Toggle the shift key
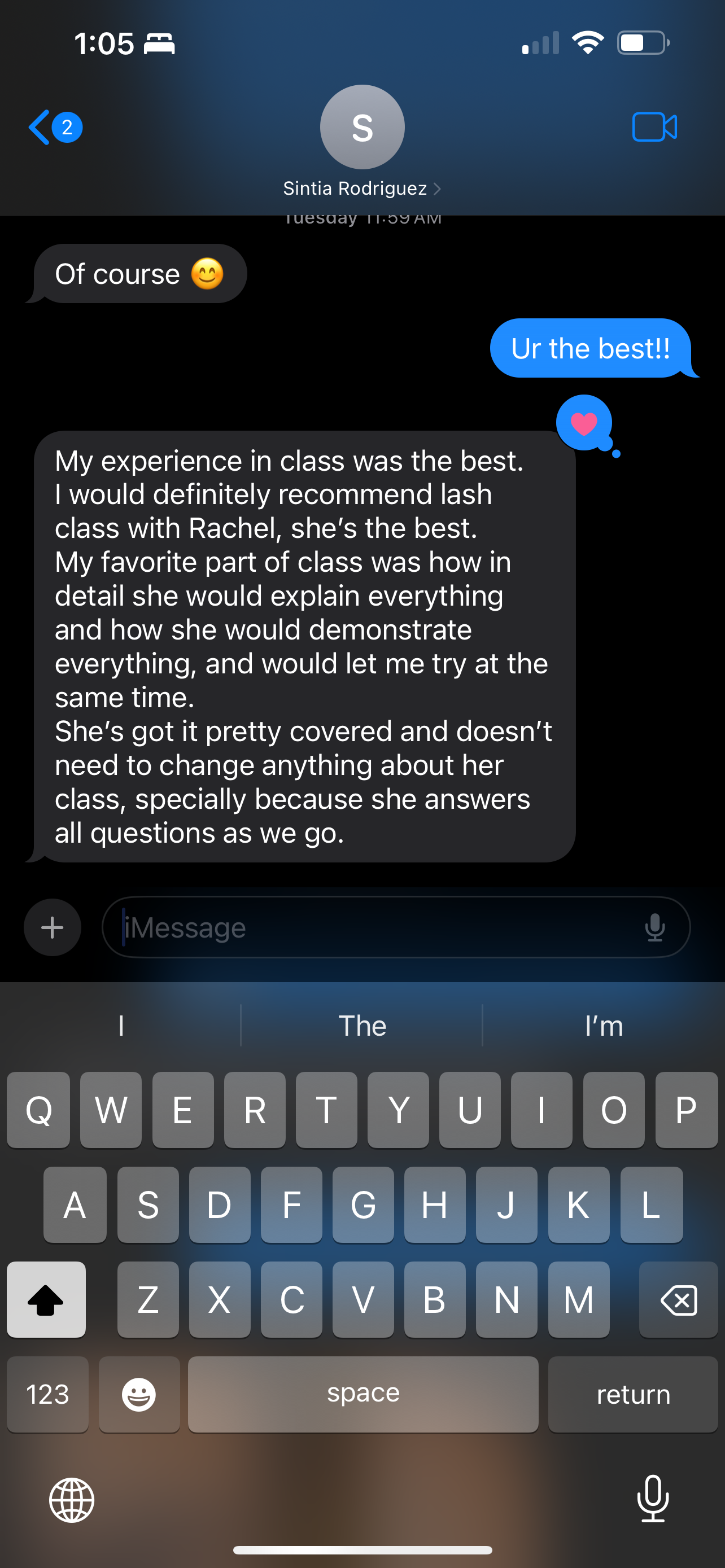Viewport: 725px width, 1568px height. click(x=46, y=1299)
